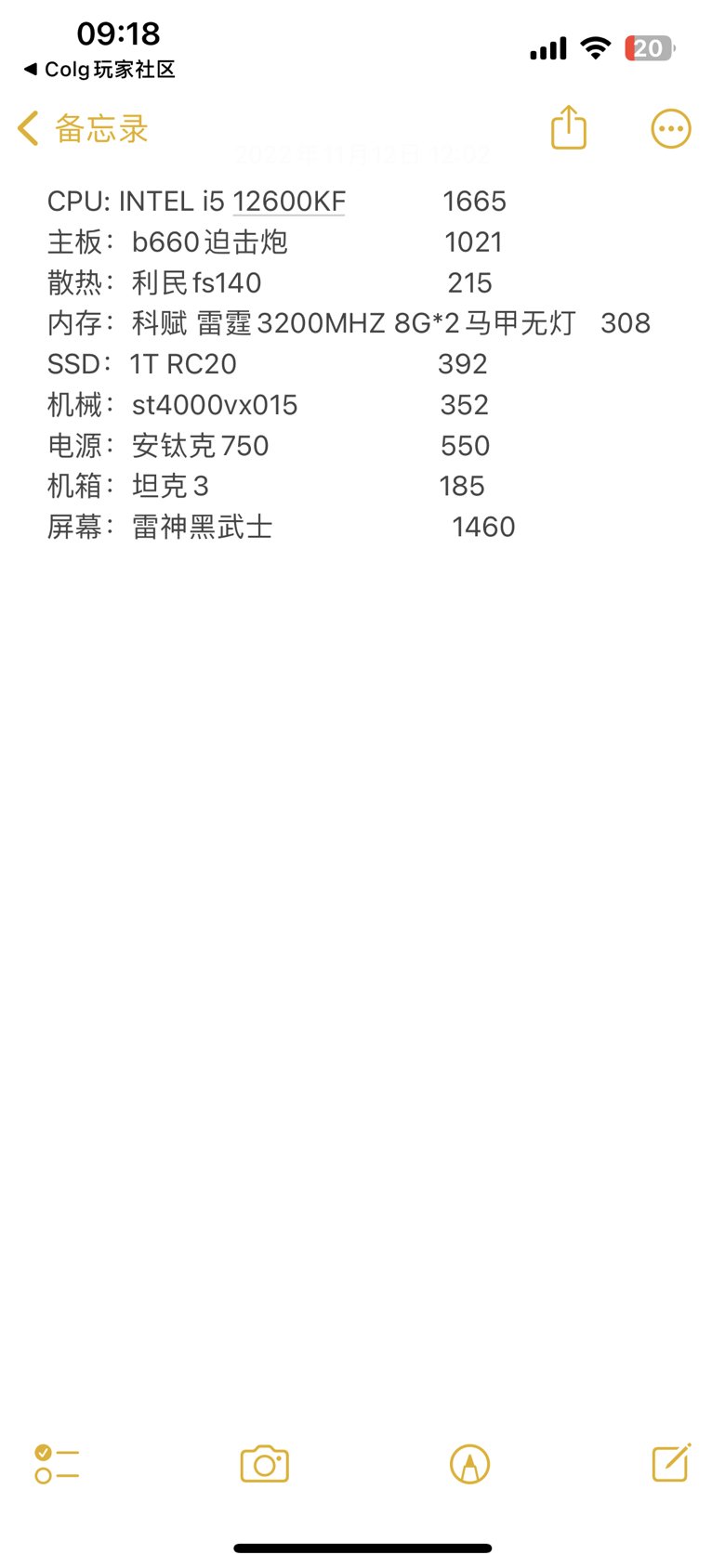Screen dimensions: 725x1568
Task: Go back to the 备忘录 list
Action: coord(83,129)
